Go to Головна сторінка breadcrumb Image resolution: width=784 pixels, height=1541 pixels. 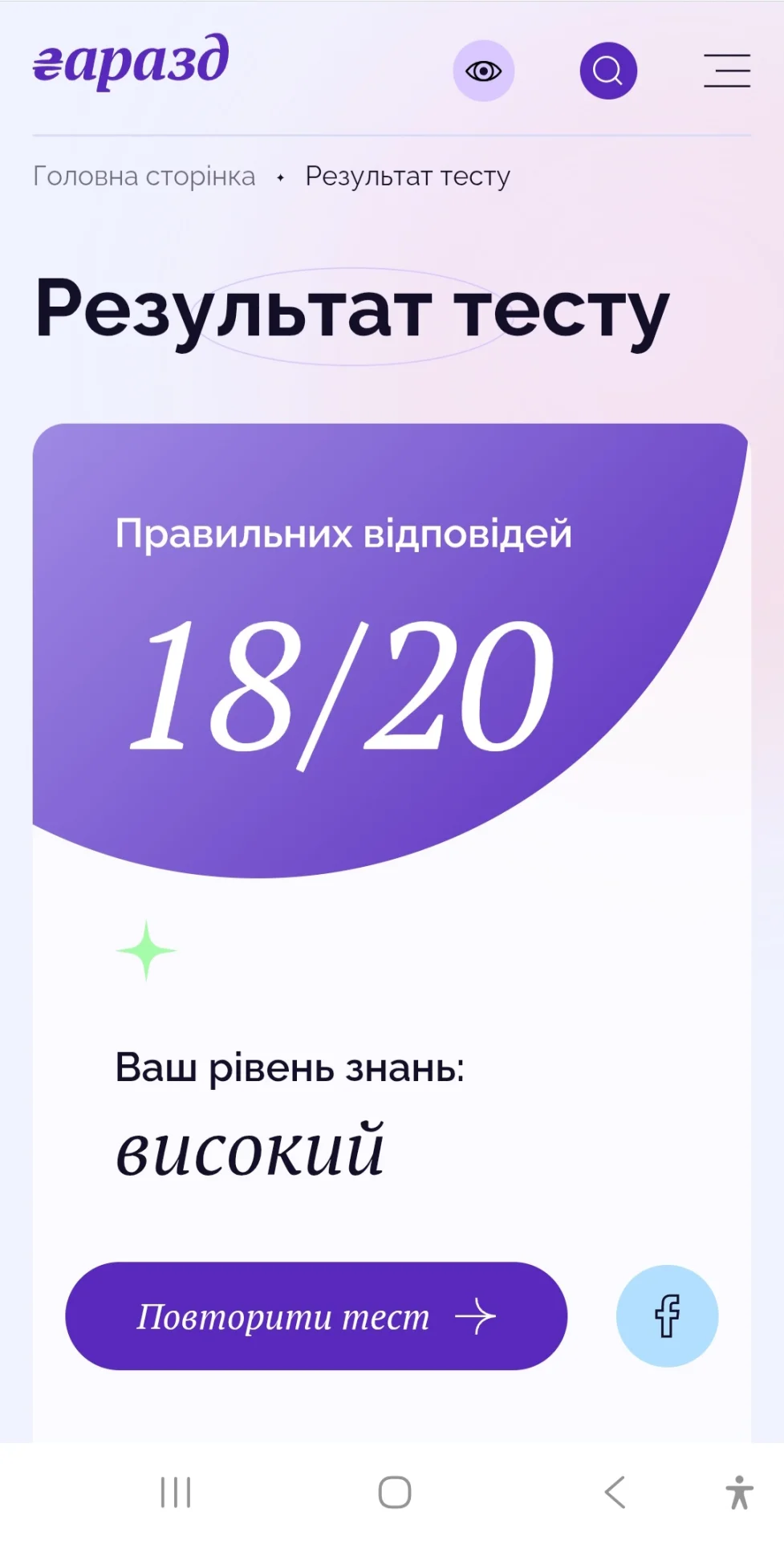point(144,176)
